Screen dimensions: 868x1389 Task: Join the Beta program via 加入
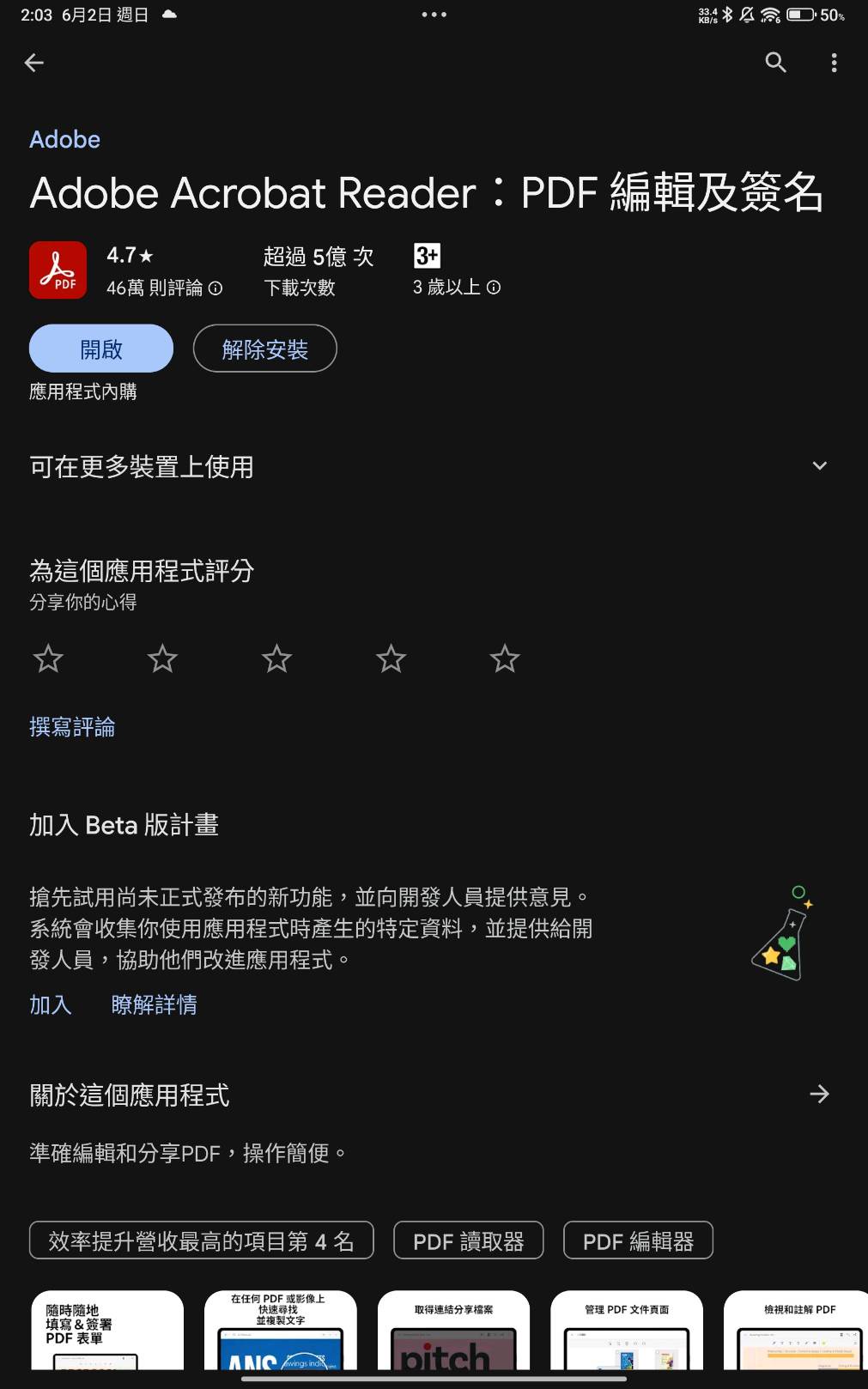pyautogui.click(x=51, y=1004)
